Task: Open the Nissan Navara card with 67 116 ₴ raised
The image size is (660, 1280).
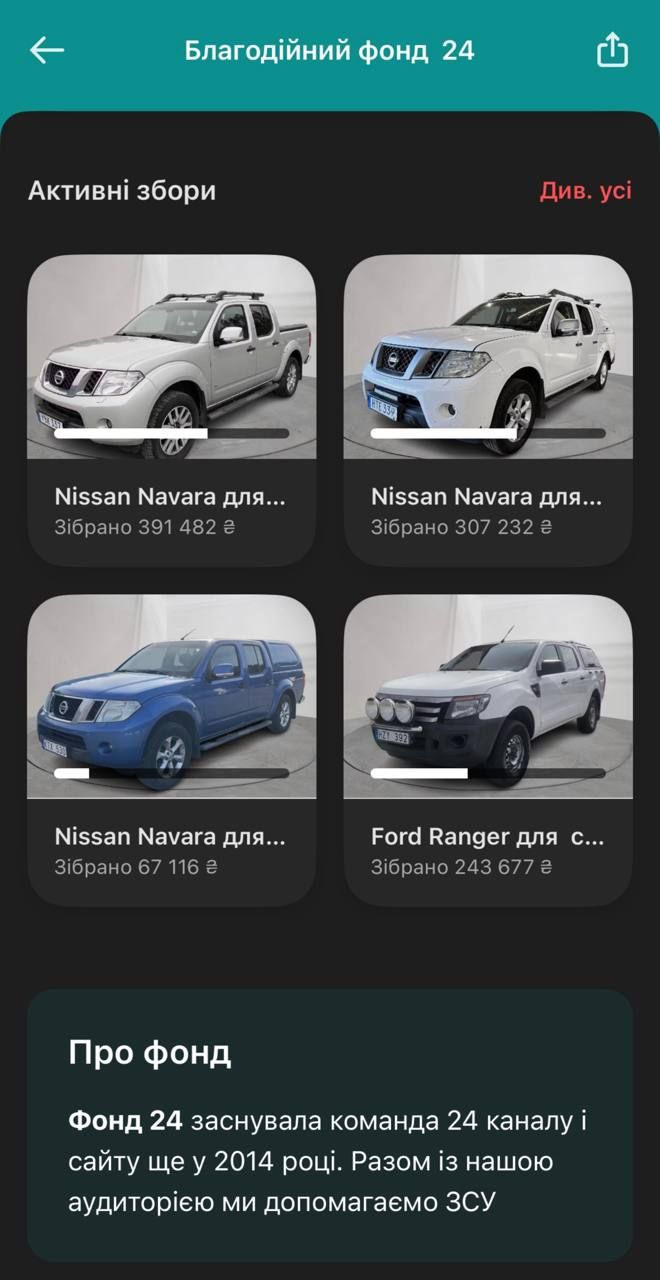Action: 171,750
